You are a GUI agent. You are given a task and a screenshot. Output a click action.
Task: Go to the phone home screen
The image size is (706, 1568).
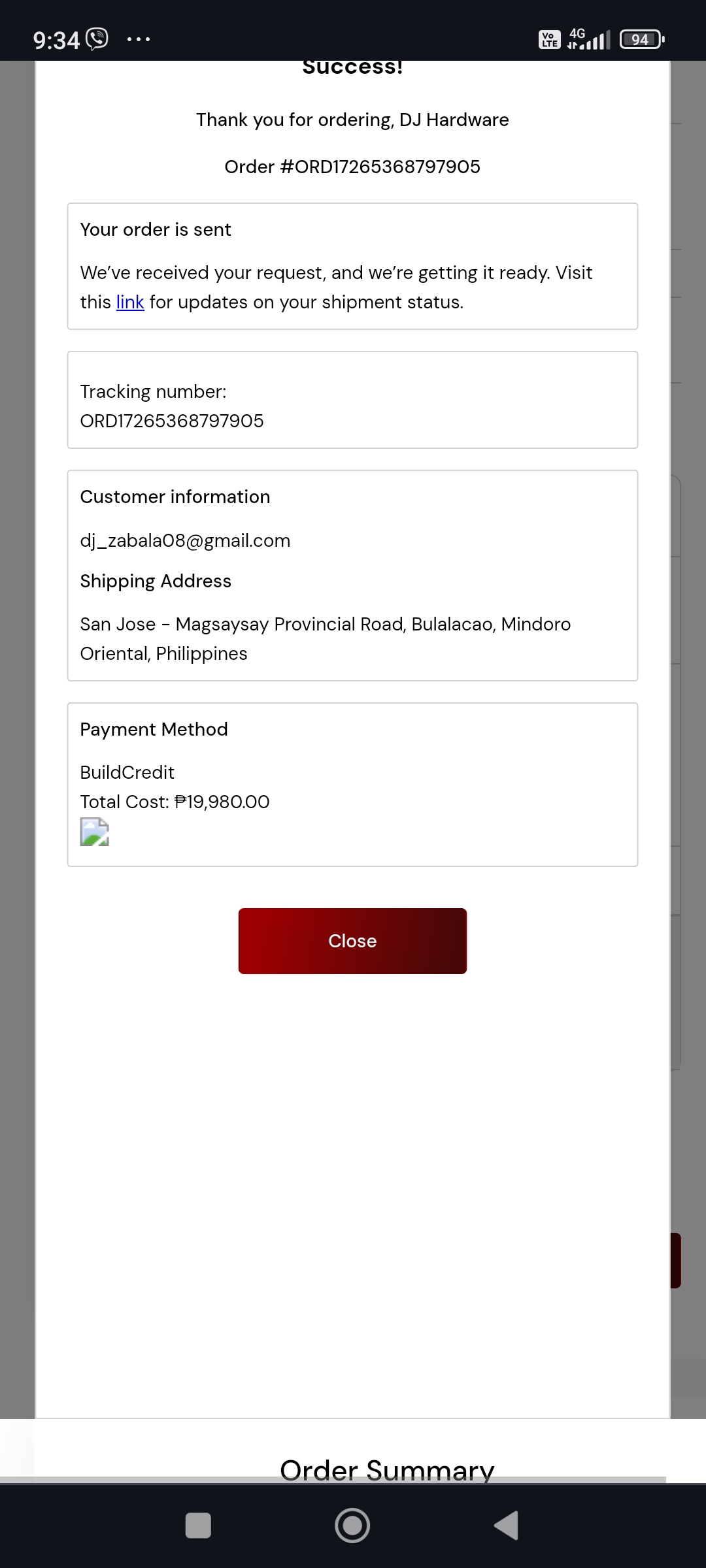click(352, 1526)
